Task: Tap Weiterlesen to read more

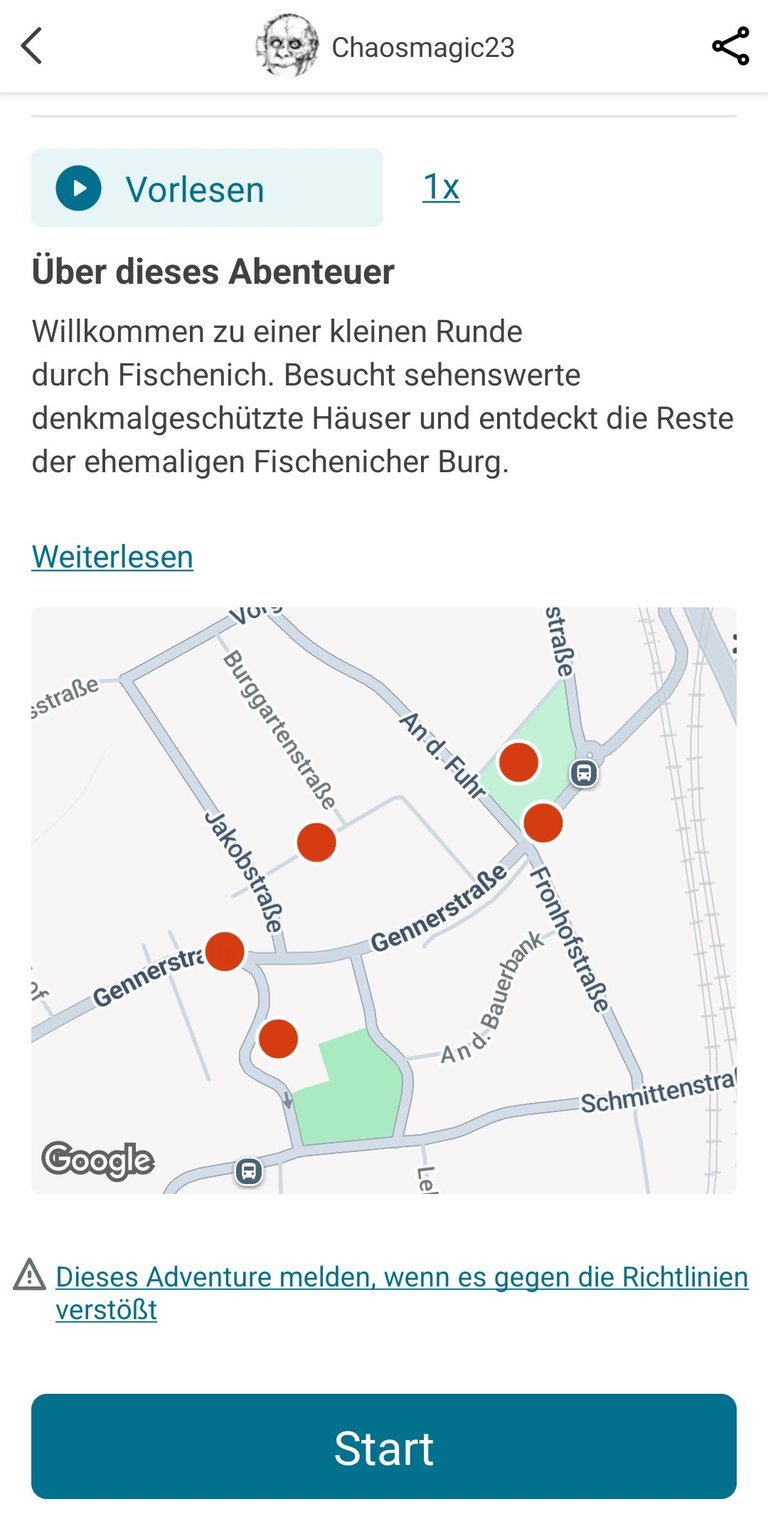Action: [112, 556]
